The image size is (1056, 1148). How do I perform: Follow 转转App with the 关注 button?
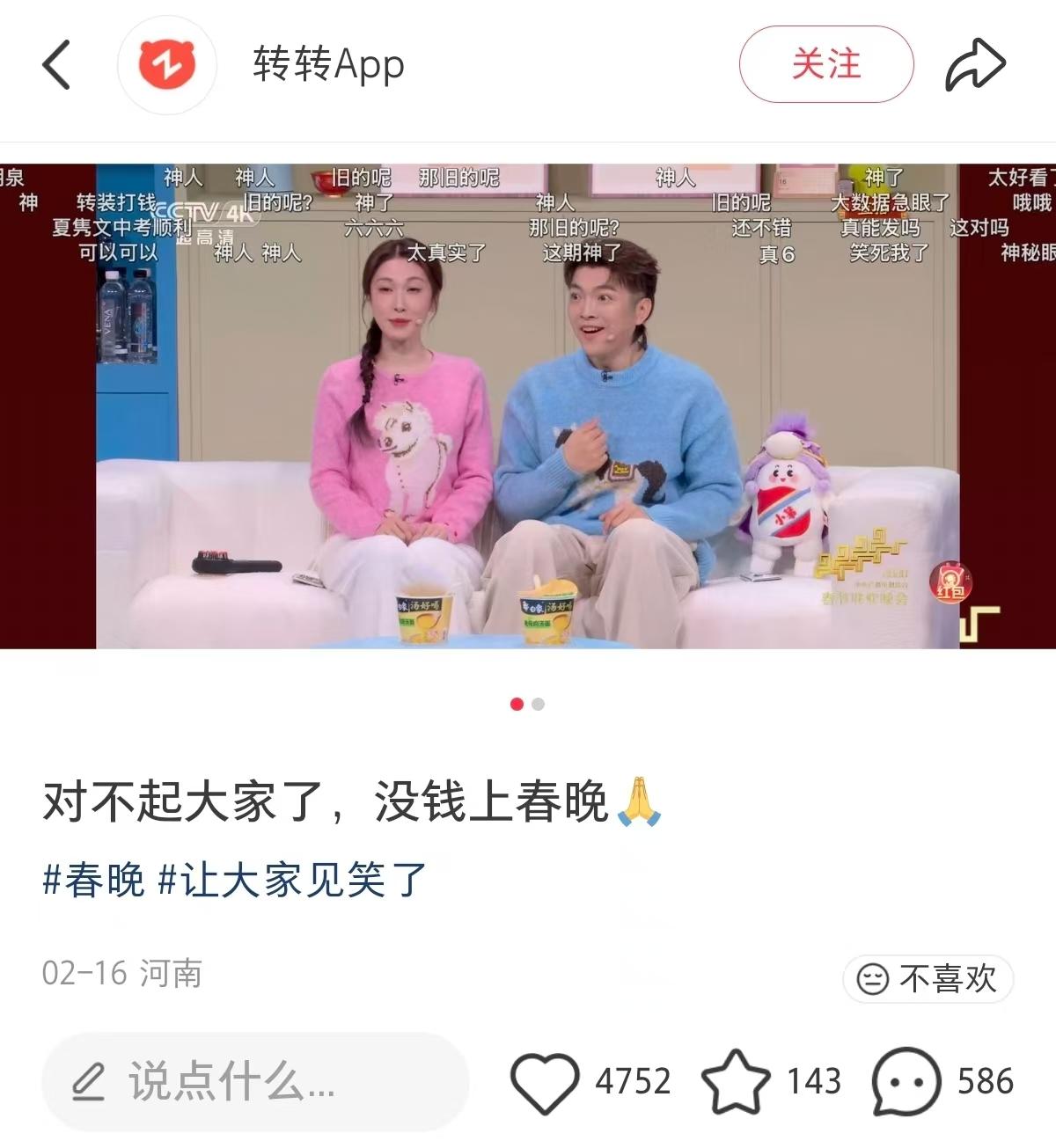coord(825,64)
